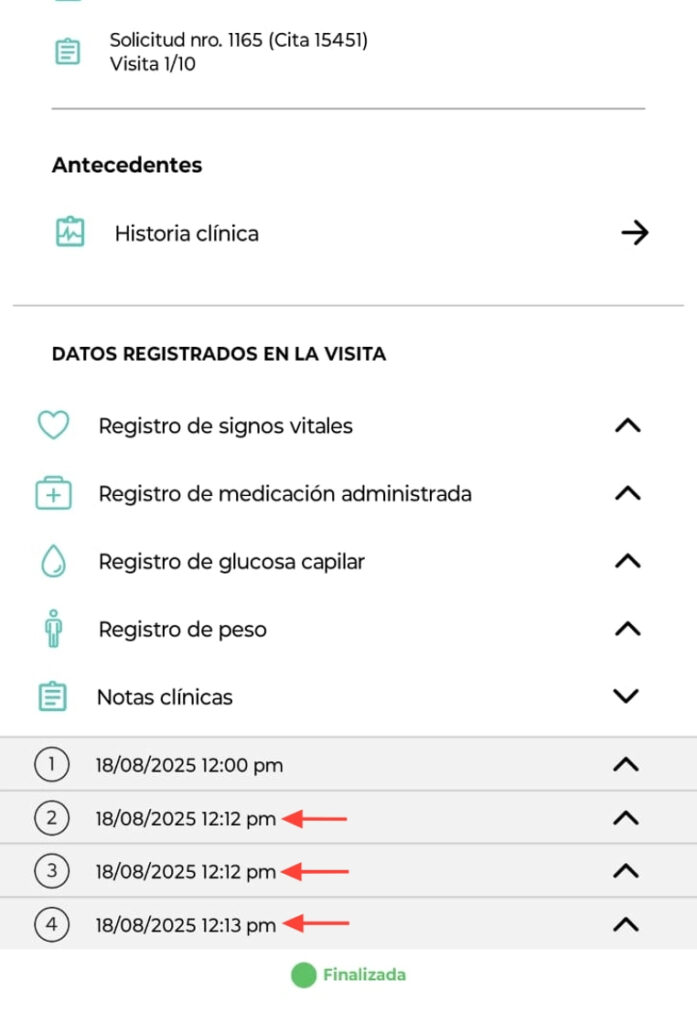The height and width of the screenshot is (1024, 697).
Task: Expand Registro de signos vitales
Action: [626, 425]
